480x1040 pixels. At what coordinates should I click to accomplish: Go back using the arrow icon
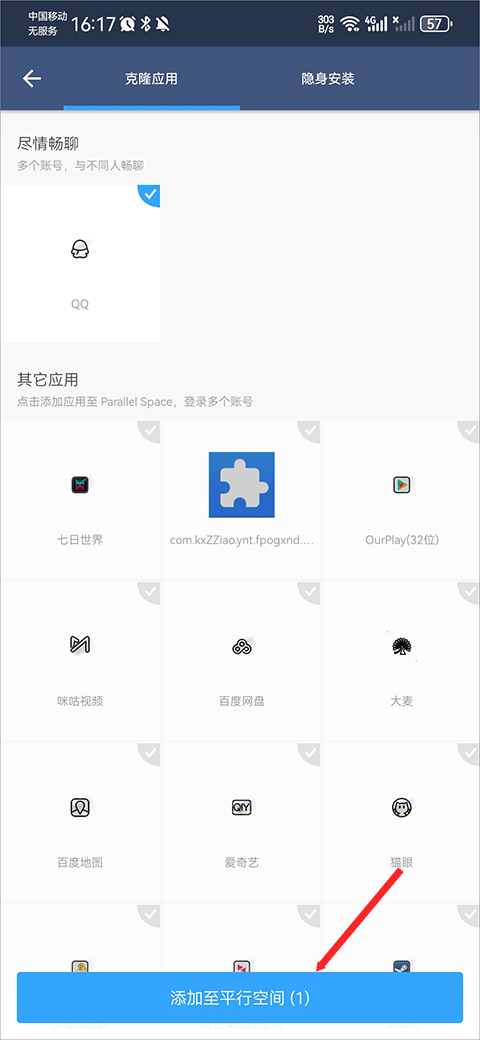coord(32,79)
